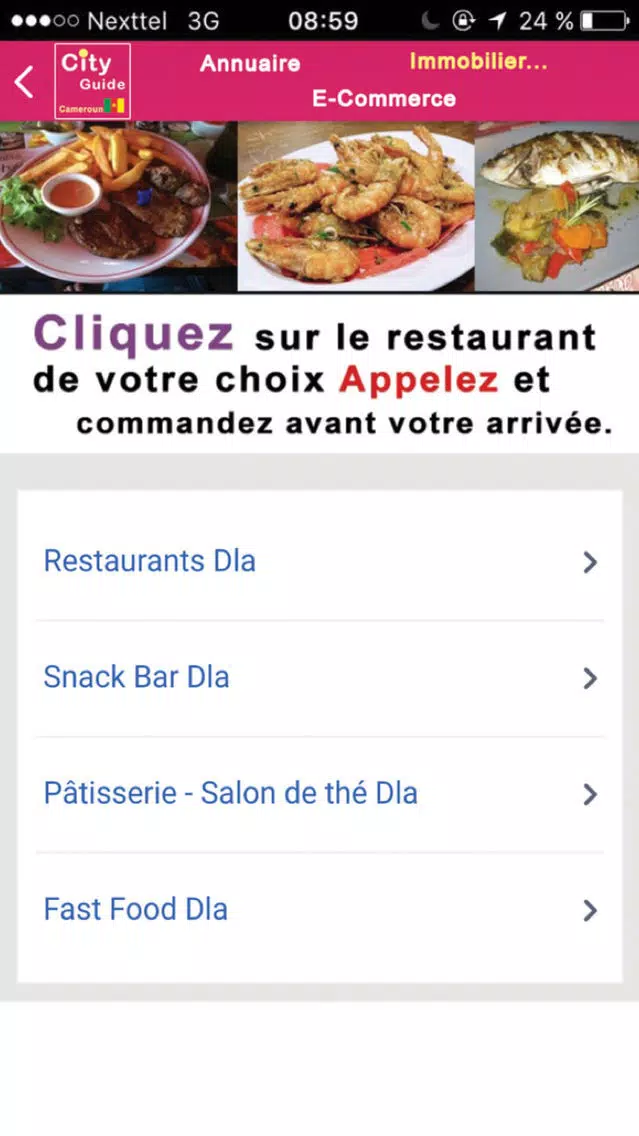Switch to the Immobilier section

(478, 62)
